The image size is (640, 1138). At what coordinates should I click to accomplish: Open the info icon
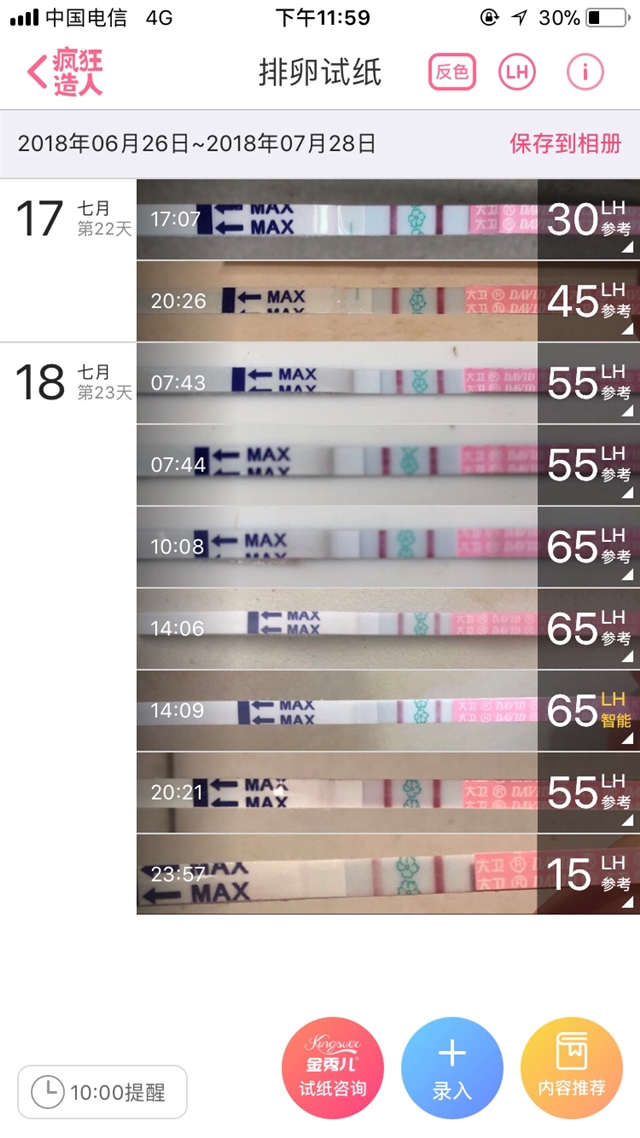(x=585, y=72)
